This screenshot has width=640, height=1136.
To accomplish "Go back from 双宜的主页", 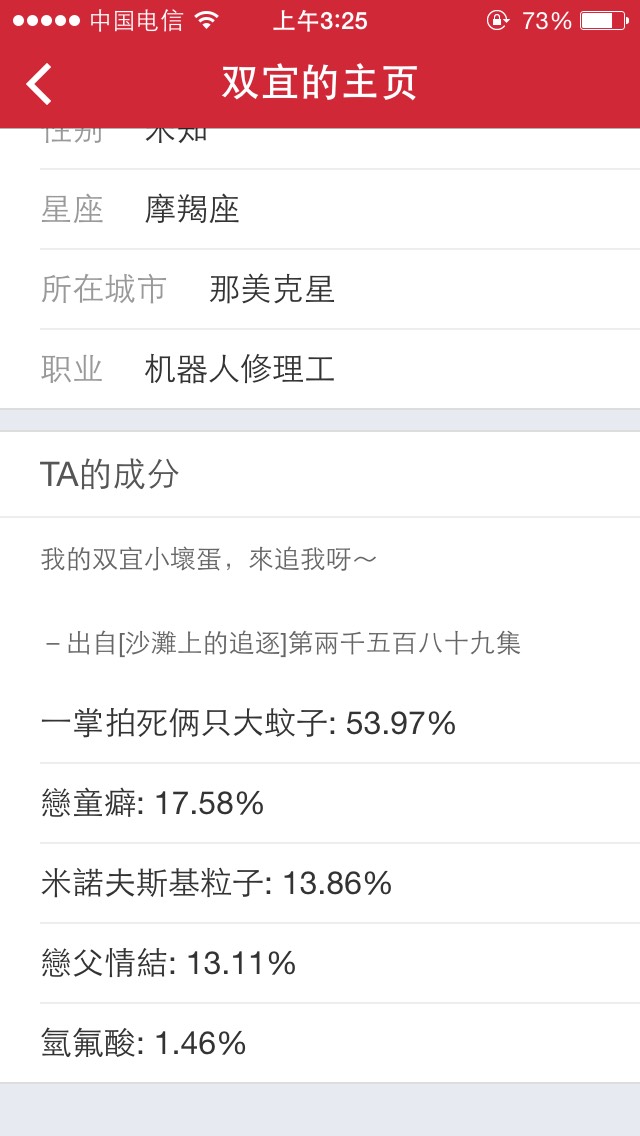I will [x=39, y=83].
